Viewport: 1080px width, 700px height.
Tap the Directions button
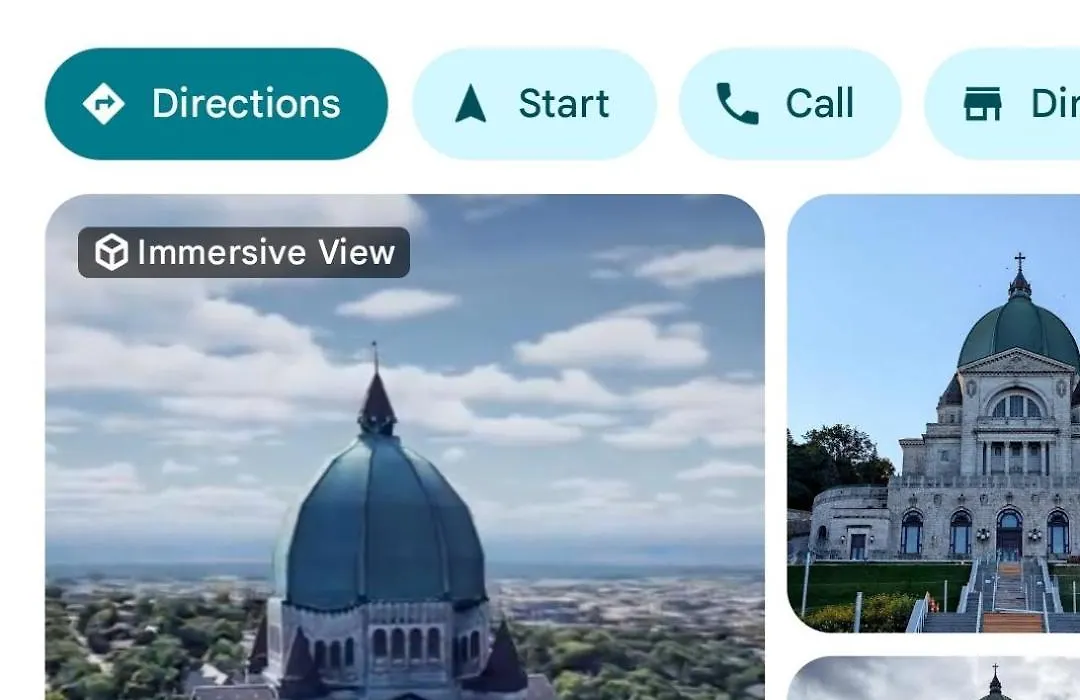(x=216, y=104)
